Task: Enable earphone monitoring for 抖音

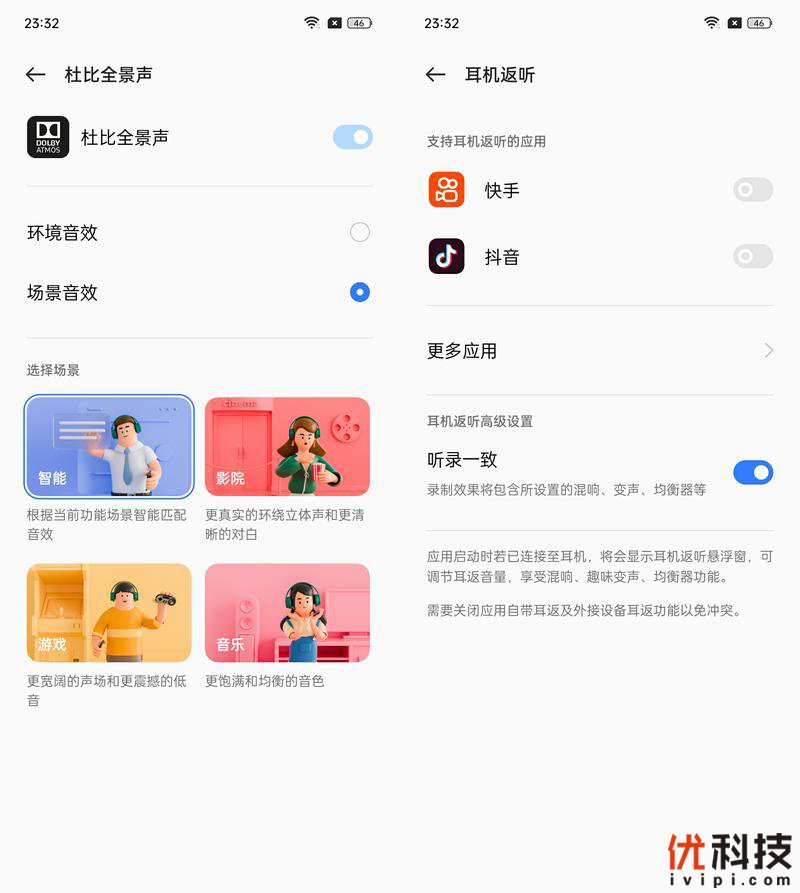Action: click(x=752, y=257)
